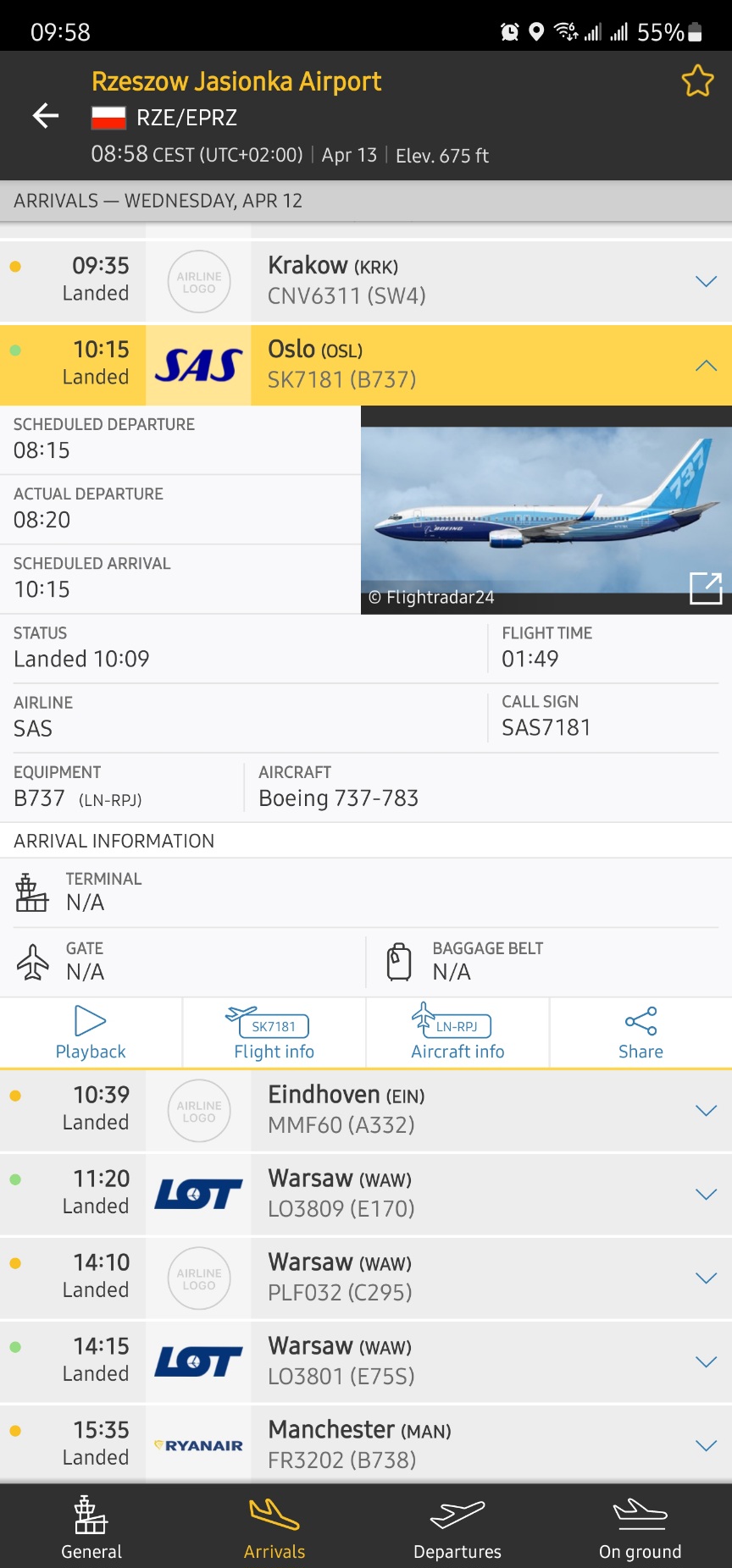The height and width of the screenshot is (1568, 732).
Task: Add airport to favorites with star
Action: (697, 81)
